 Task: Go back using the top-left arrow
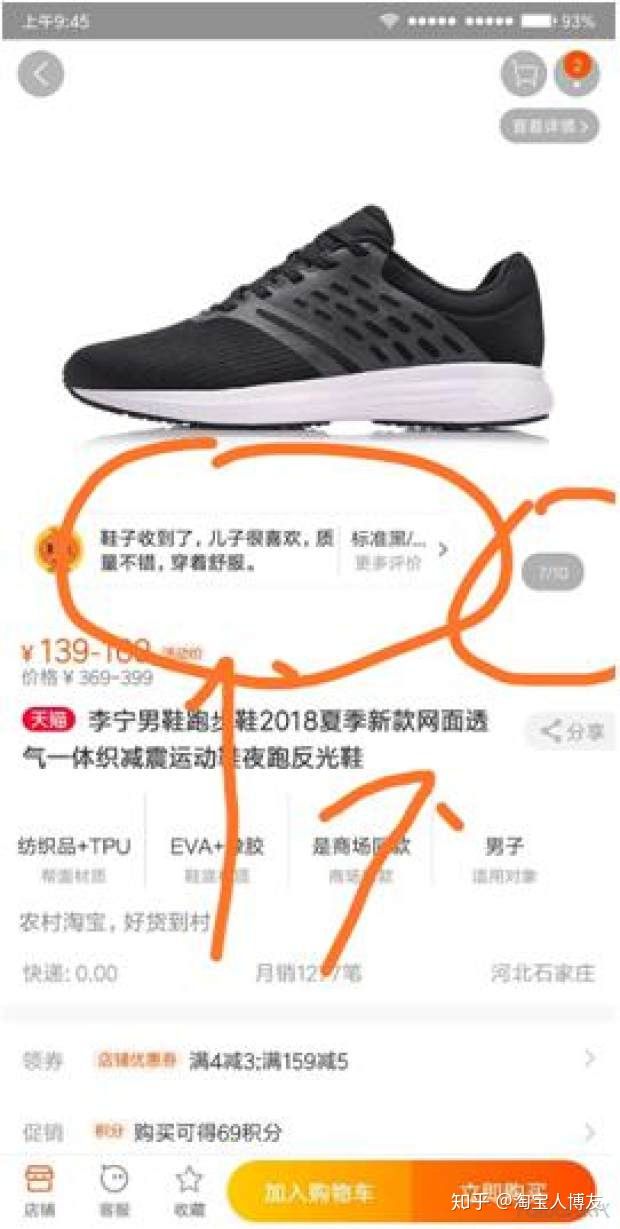[x=41, y=74]
